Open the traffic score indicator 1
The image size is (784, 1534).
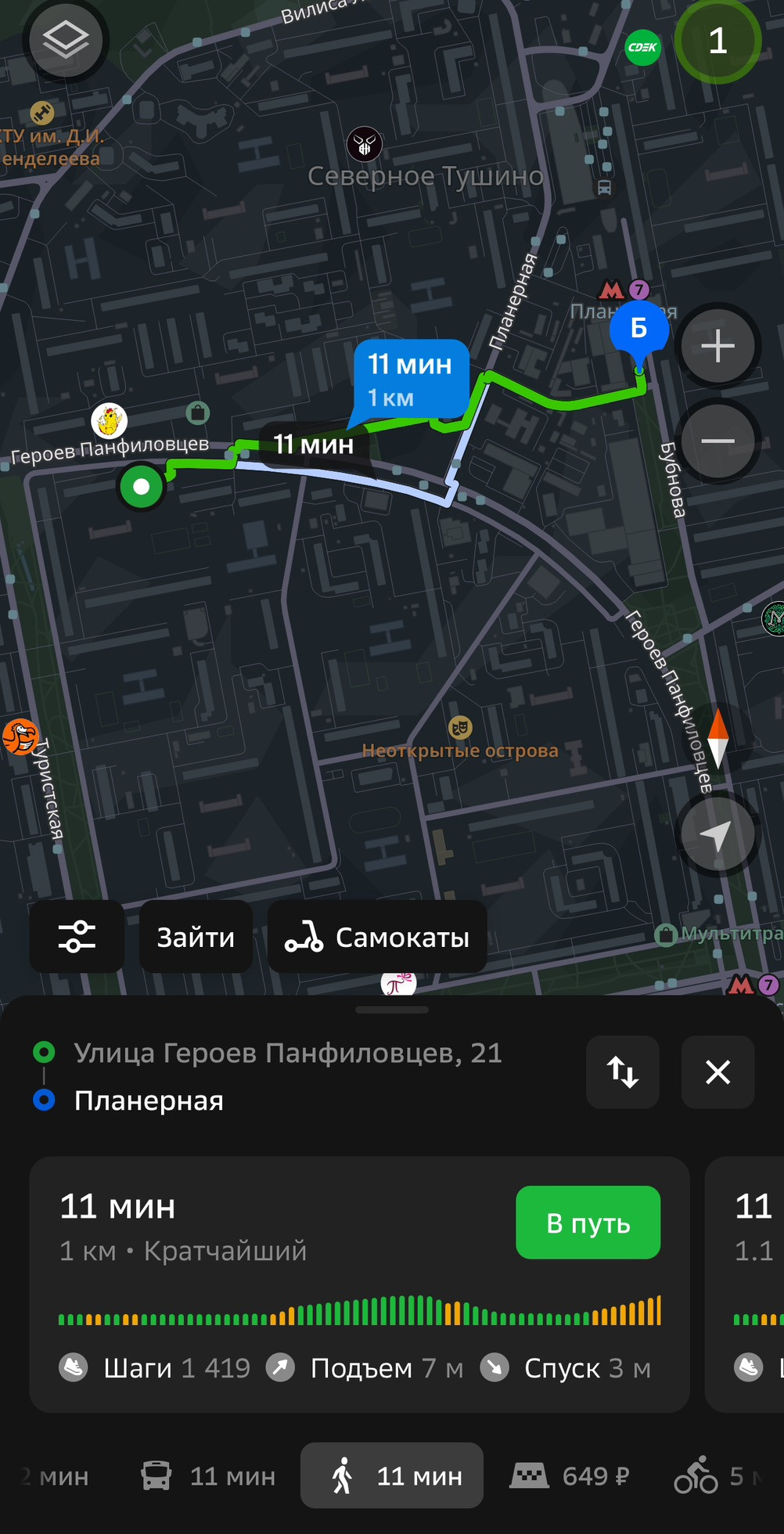(717, 41)
